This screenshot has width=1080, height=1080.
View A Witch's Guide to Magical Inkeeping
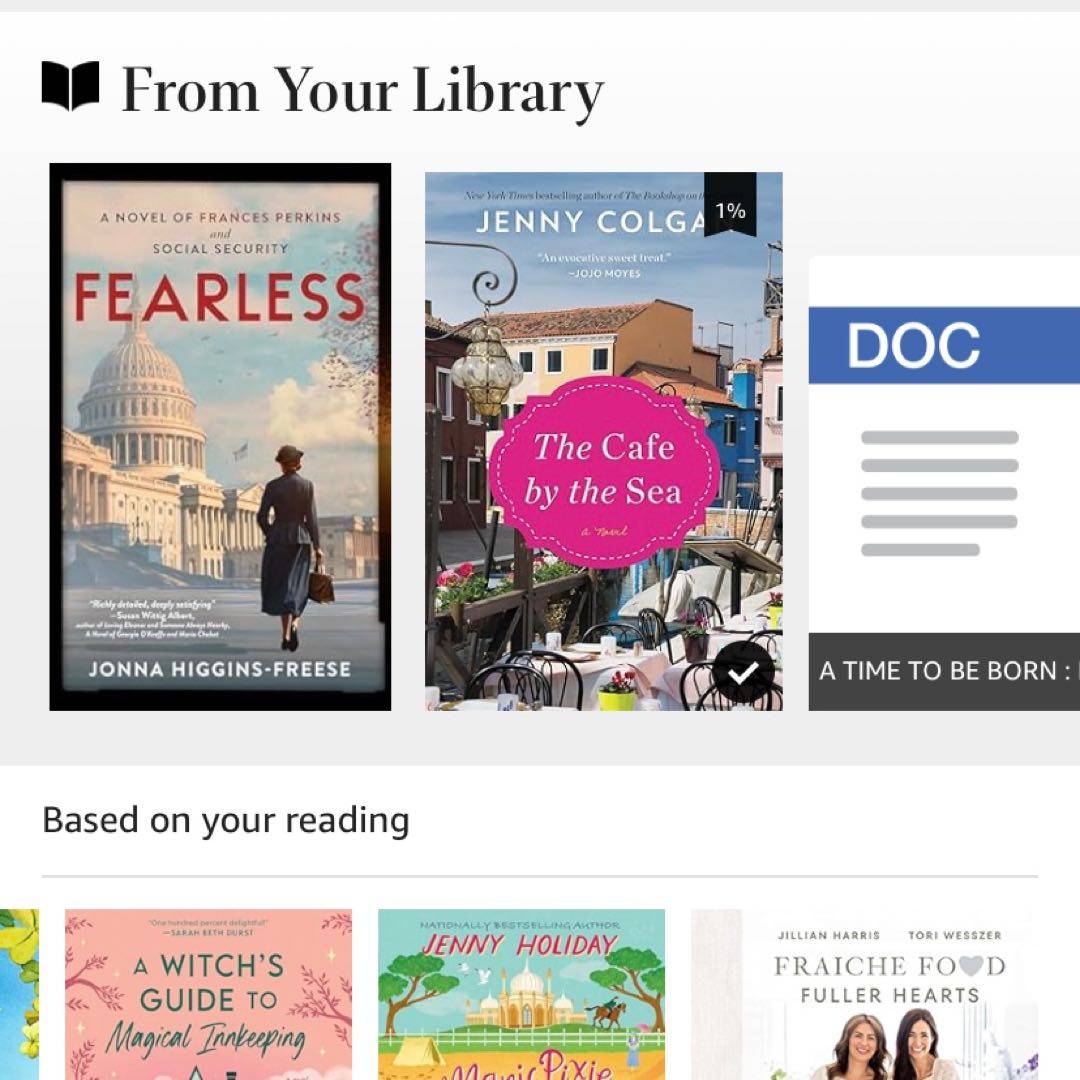pyautogui.click(x=208, y=993)
